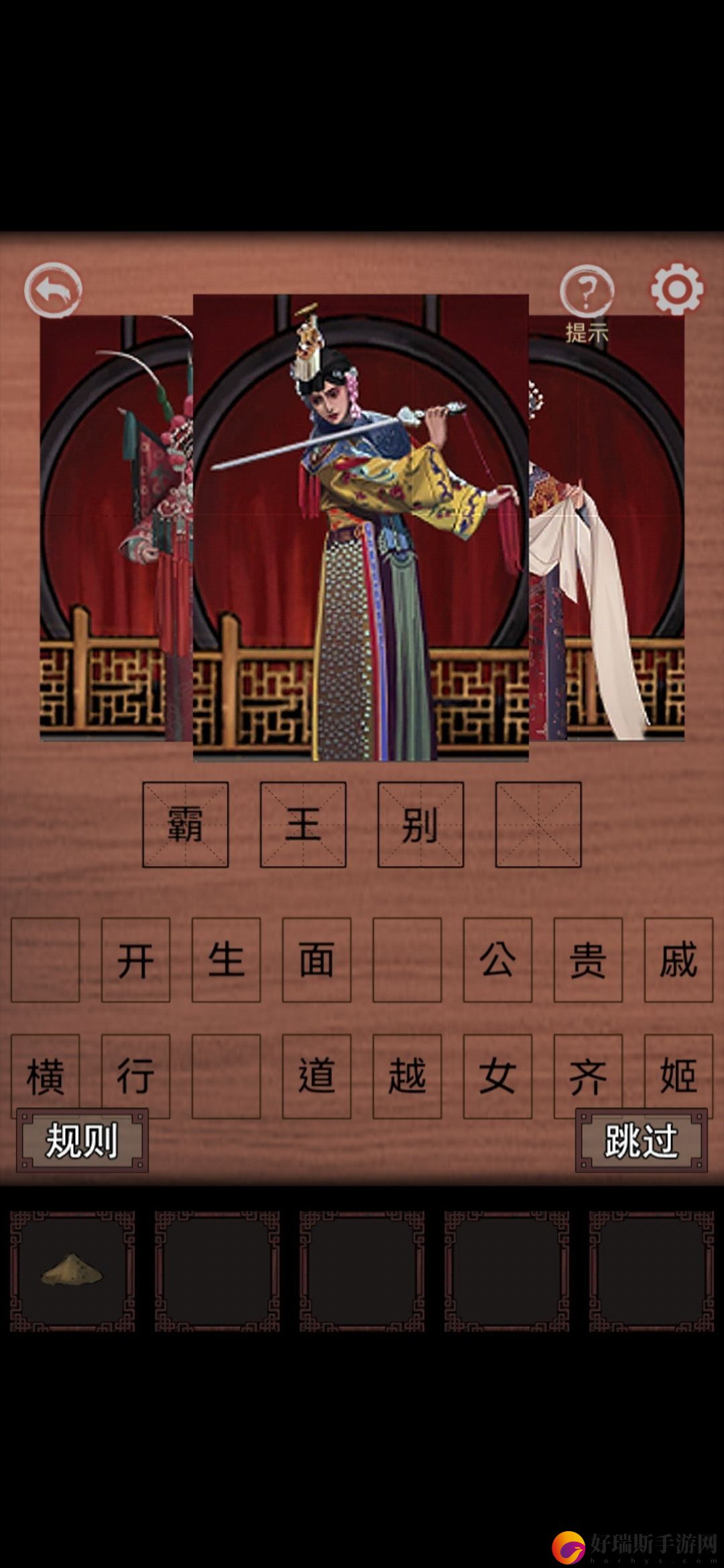
Task: Select the character tile 女
Action: point(497,1075)
